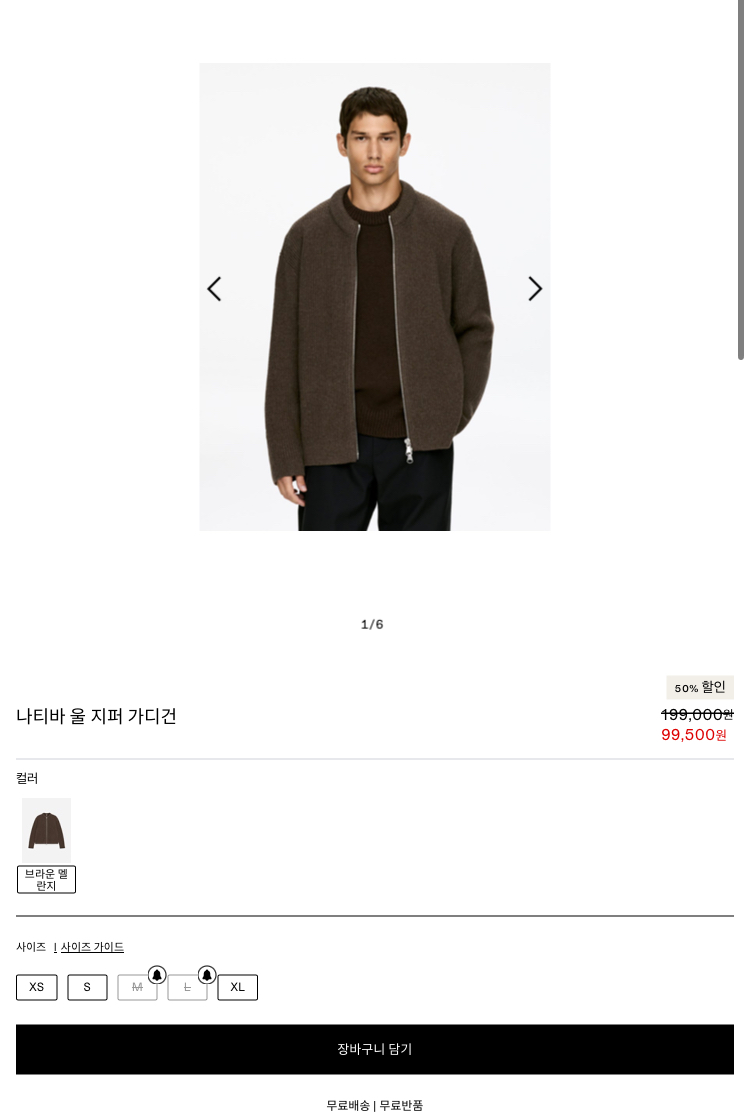The image size is (750, 1112).
Task: Select the brown melange color swatch
Action: click(x=46, y=830)
